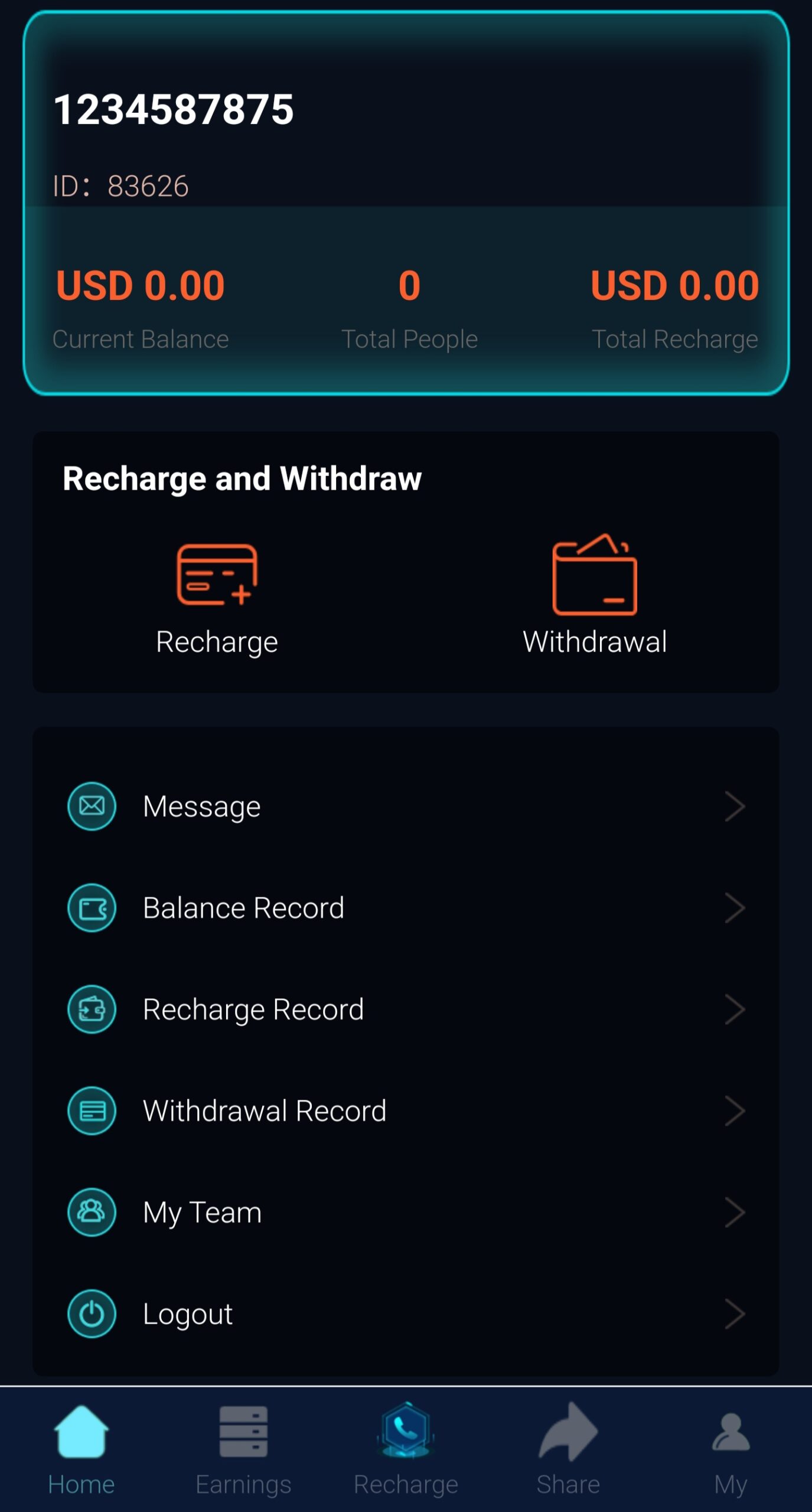The height and width of the screenshot is (1512, 812).
Task: View Withdrawal Record
Action: [406, 1111]
